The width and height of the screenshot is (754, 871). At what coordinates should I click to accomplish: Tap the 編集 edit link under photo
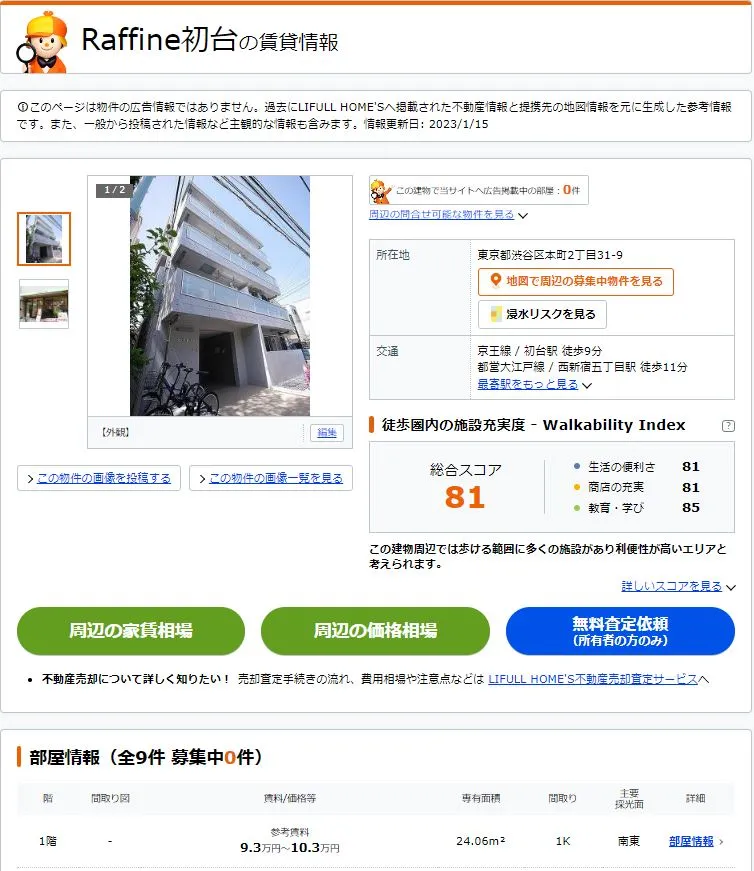(326, 432)
